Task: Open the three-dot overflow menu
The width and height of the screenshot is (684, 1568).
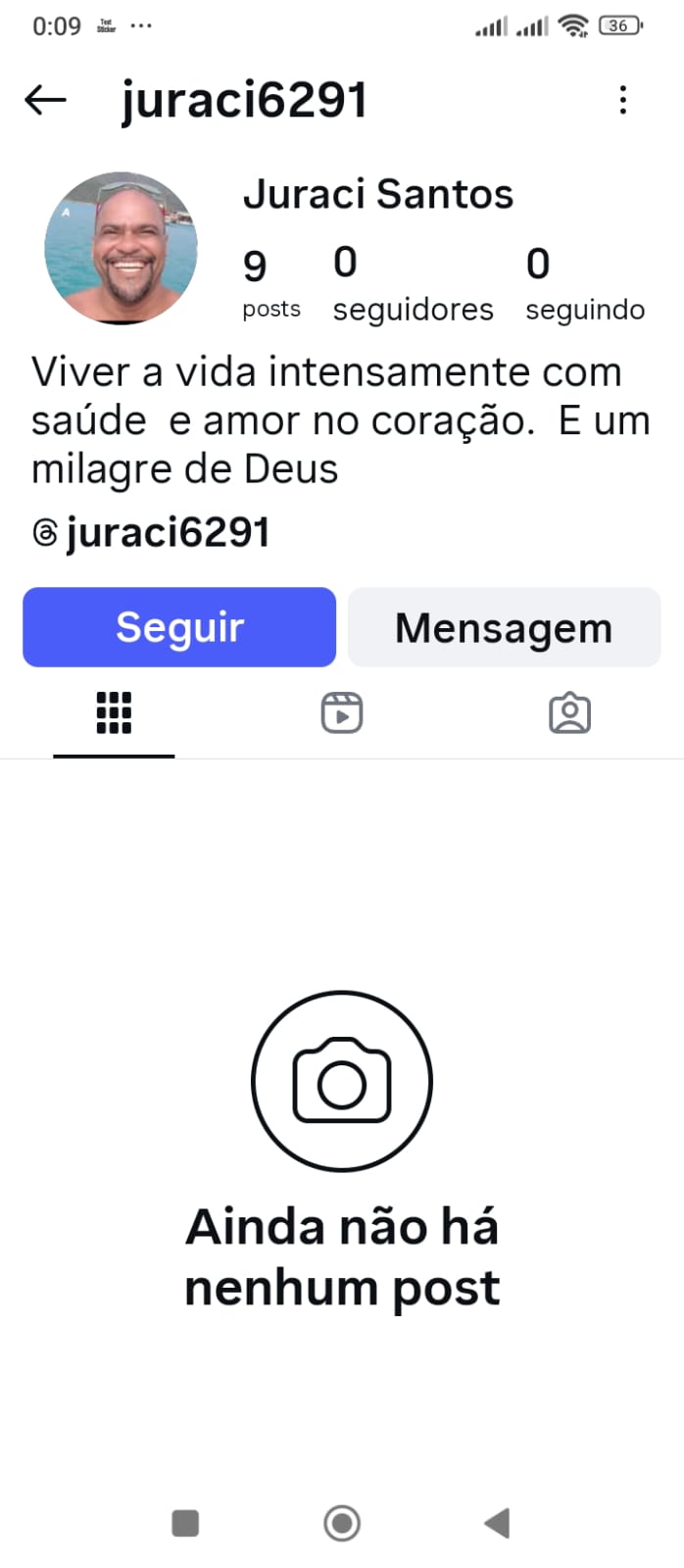Action: pos(623,100)
